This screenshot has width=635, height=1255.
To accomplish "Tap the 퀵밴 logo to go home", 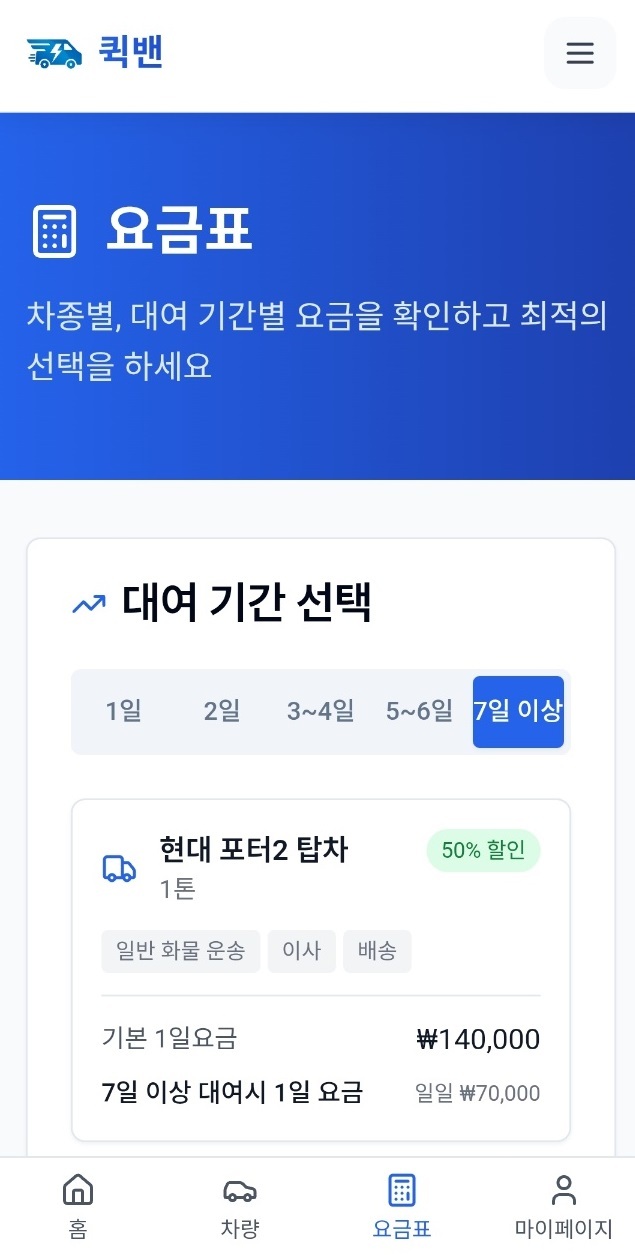I will click(x=95, y=52).
